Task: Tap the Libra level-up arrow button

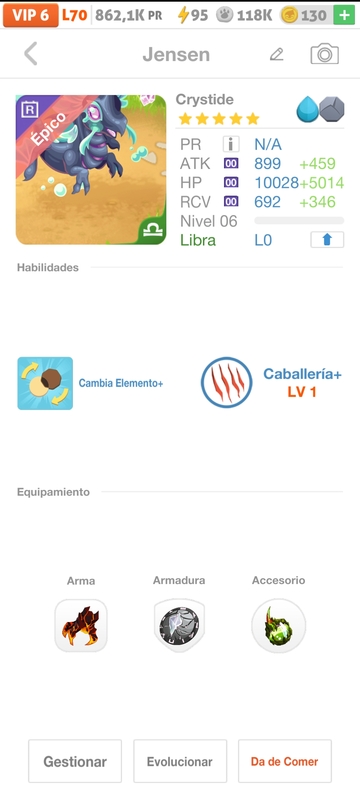Action: (327, 240)
